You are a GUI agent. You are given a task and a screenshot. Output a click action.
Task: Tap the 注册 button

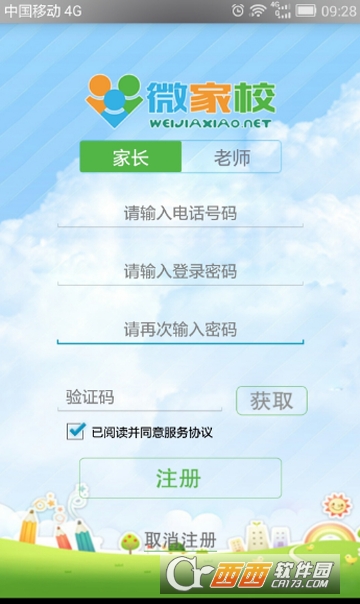(180, 478)
